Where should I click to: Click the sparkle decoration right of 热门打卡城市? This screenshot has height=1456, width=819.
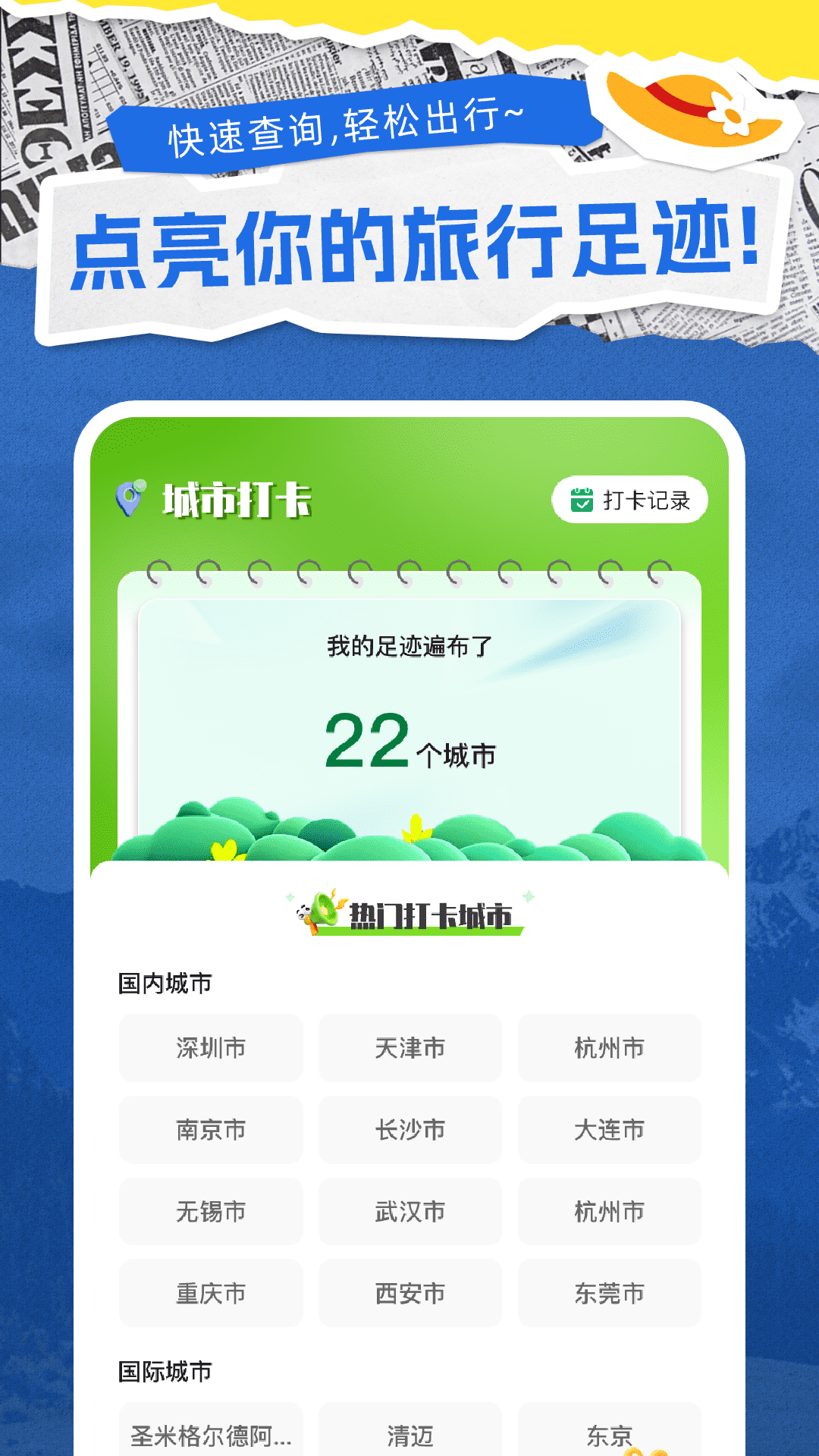tap(528, 896)
